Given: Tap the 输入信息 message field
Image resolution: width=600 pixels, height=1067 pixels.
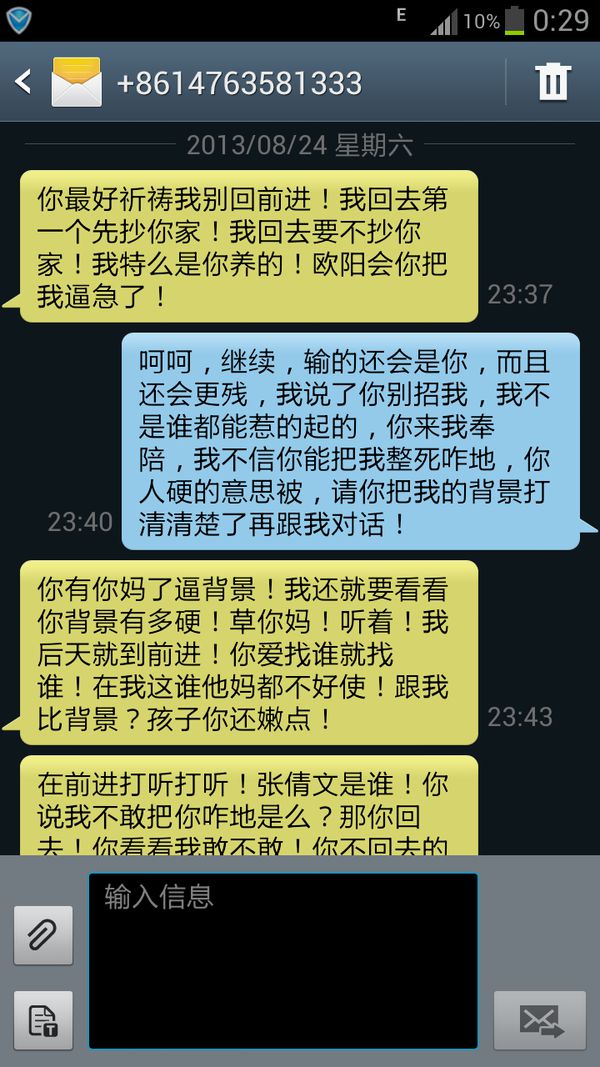Looking at the screenshot, I should click(x=283, y=961).
